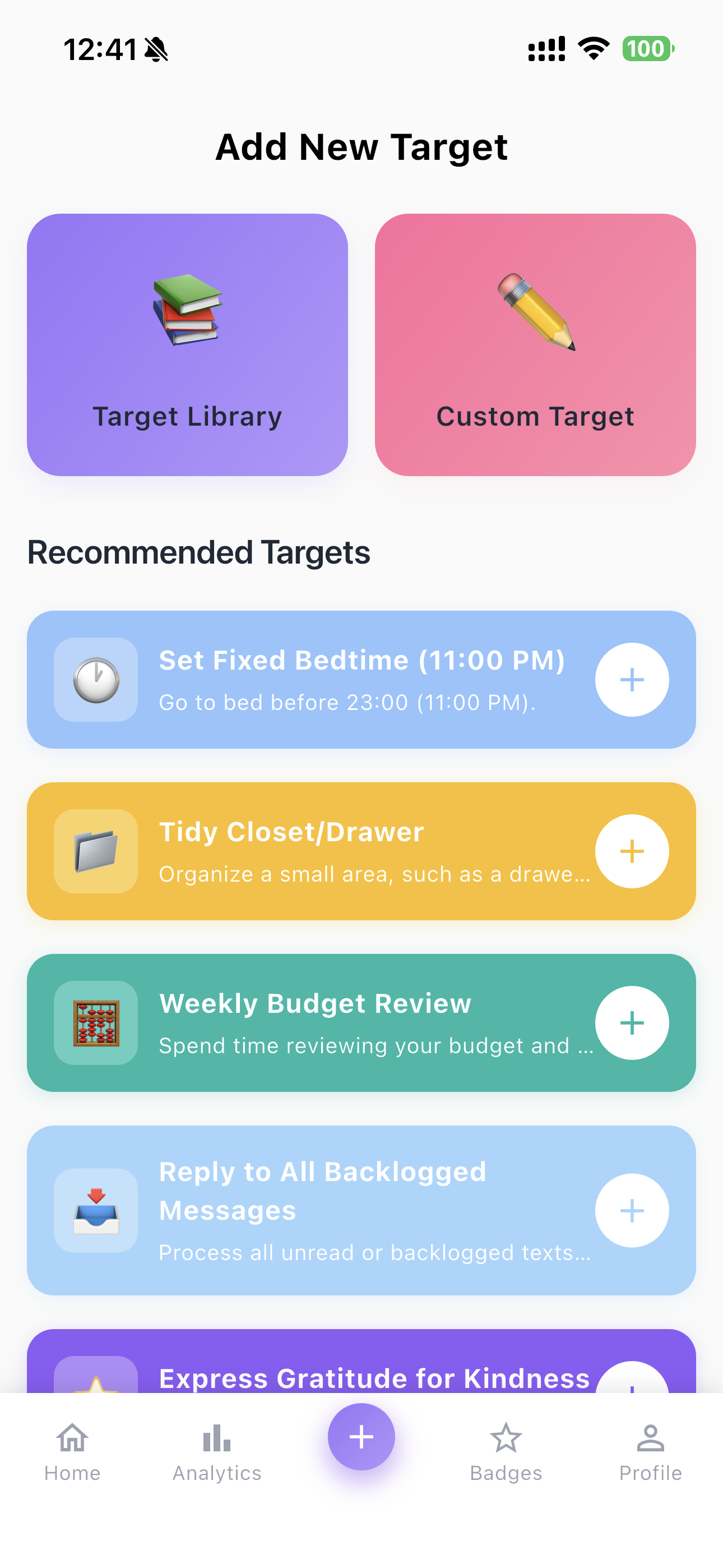This screenshot has width=723, height=1568.
Task: Switch to the Analytics tab
Action: point(217,1451)
